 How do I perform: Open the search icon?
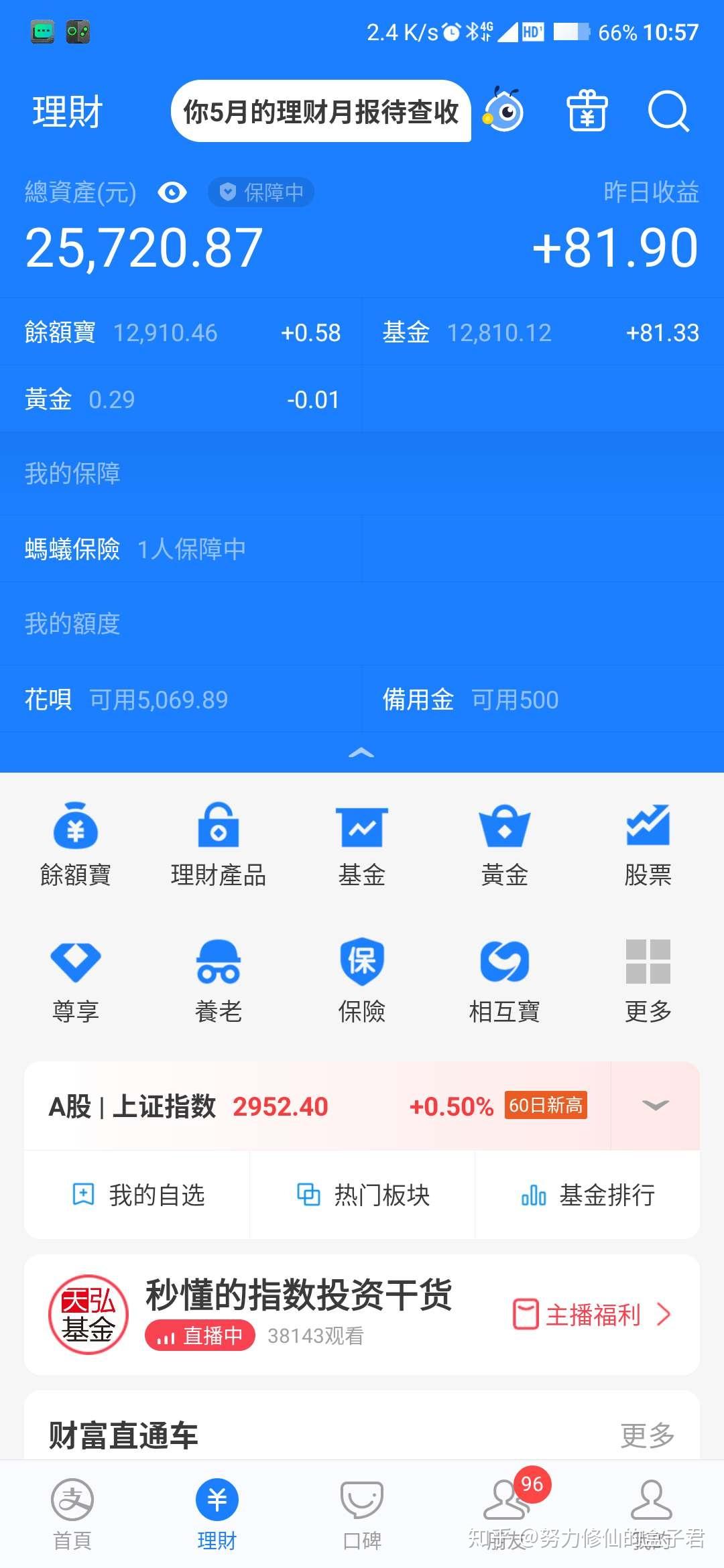point(668,111)
